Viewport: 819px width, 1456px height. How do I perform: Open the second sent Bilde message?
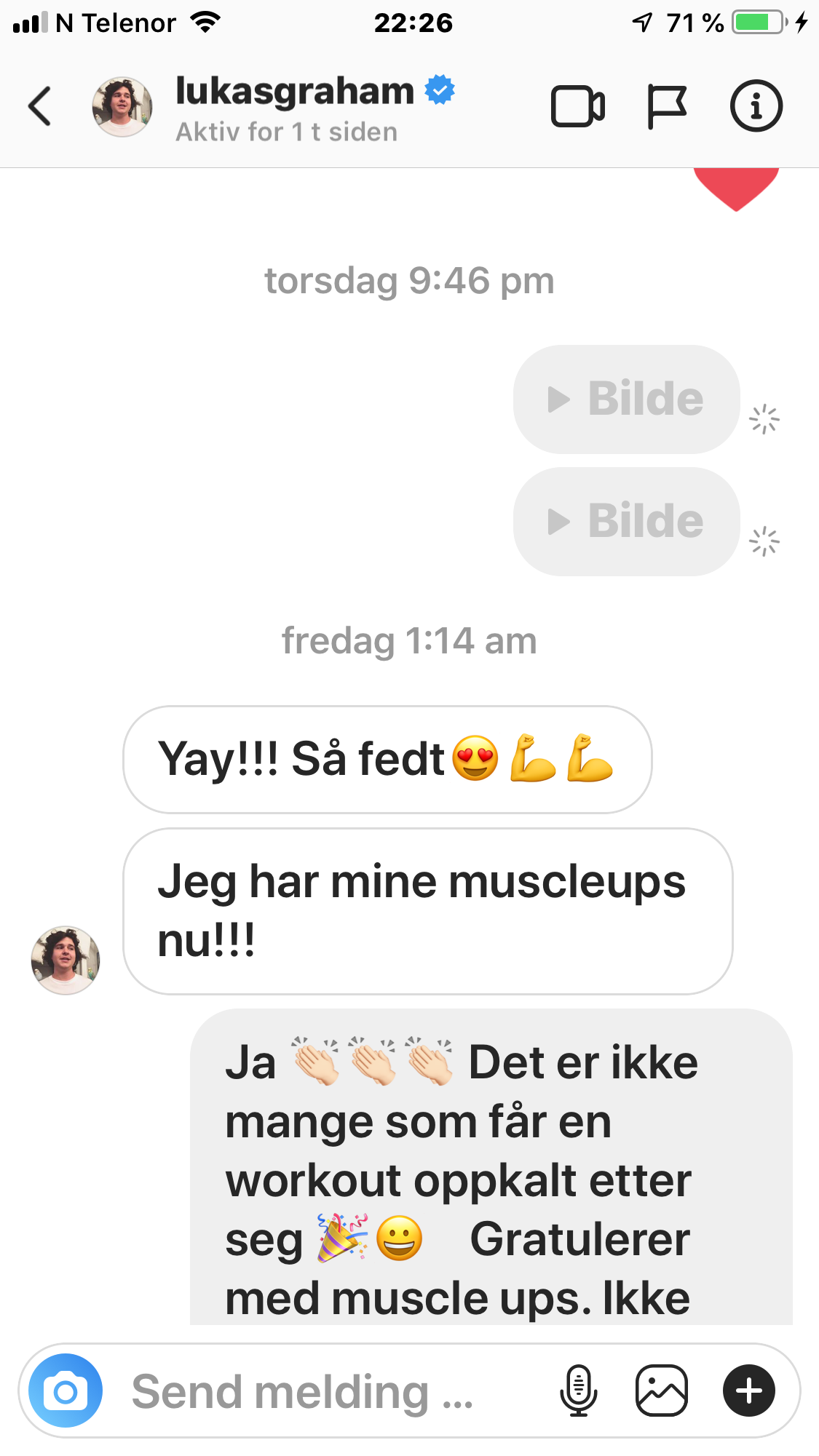tap(626, 522)
